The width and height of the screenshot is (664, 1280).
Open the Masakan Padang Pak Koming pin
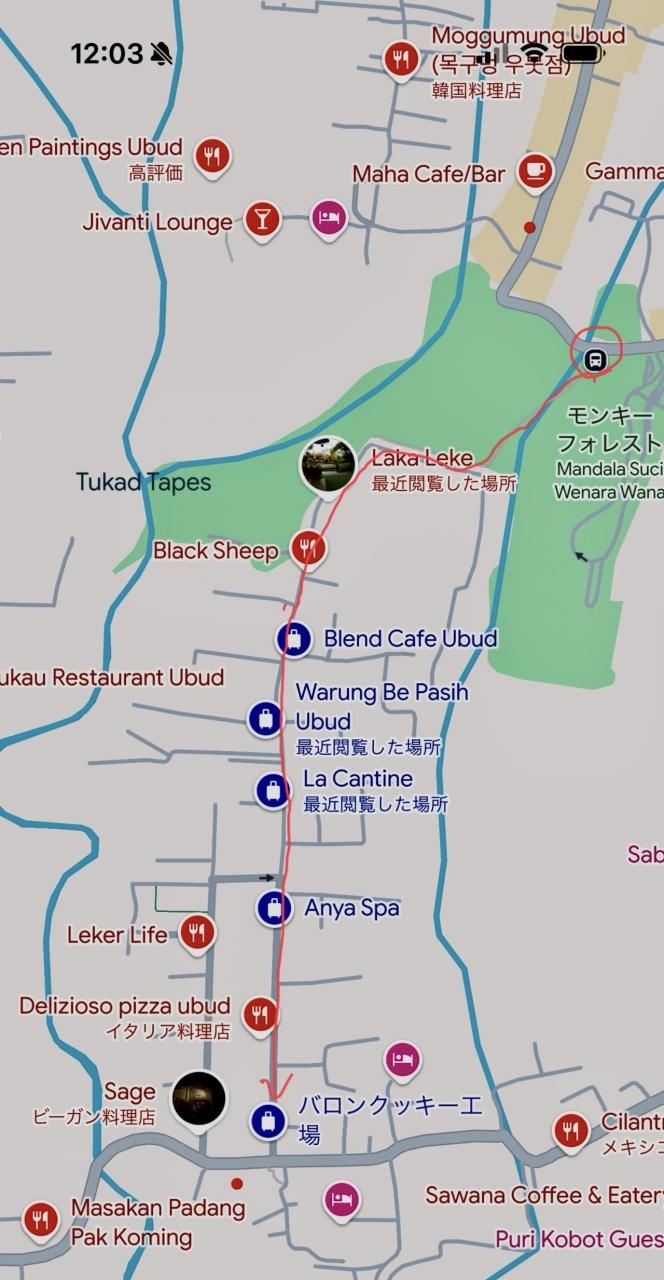[x=40, y=1220]
